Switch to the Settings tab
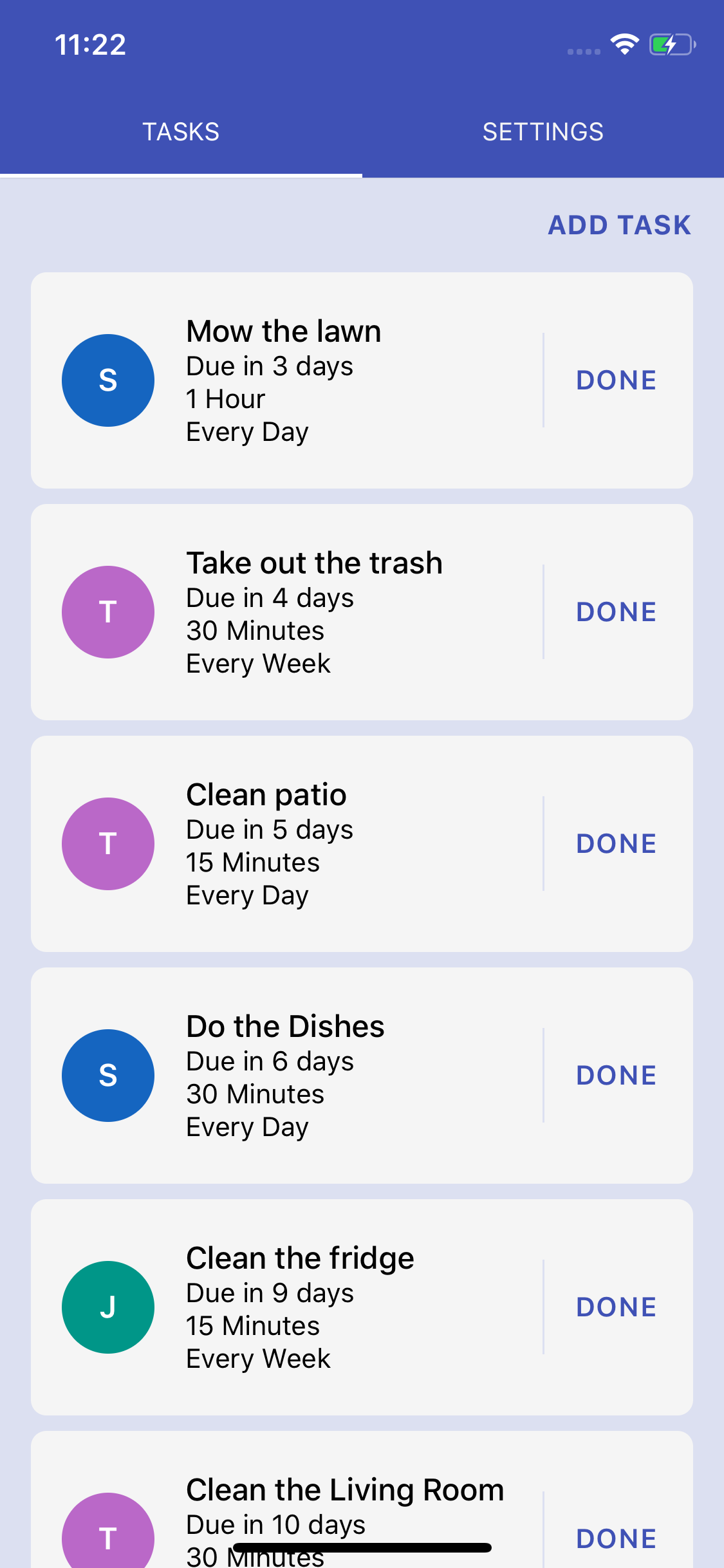 [x=543, y=132]
